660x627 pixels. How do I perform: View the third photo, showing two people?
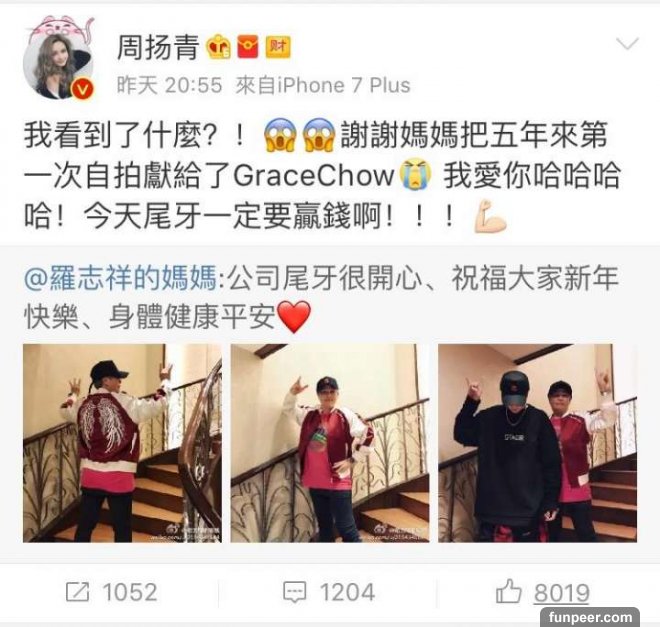537,442
